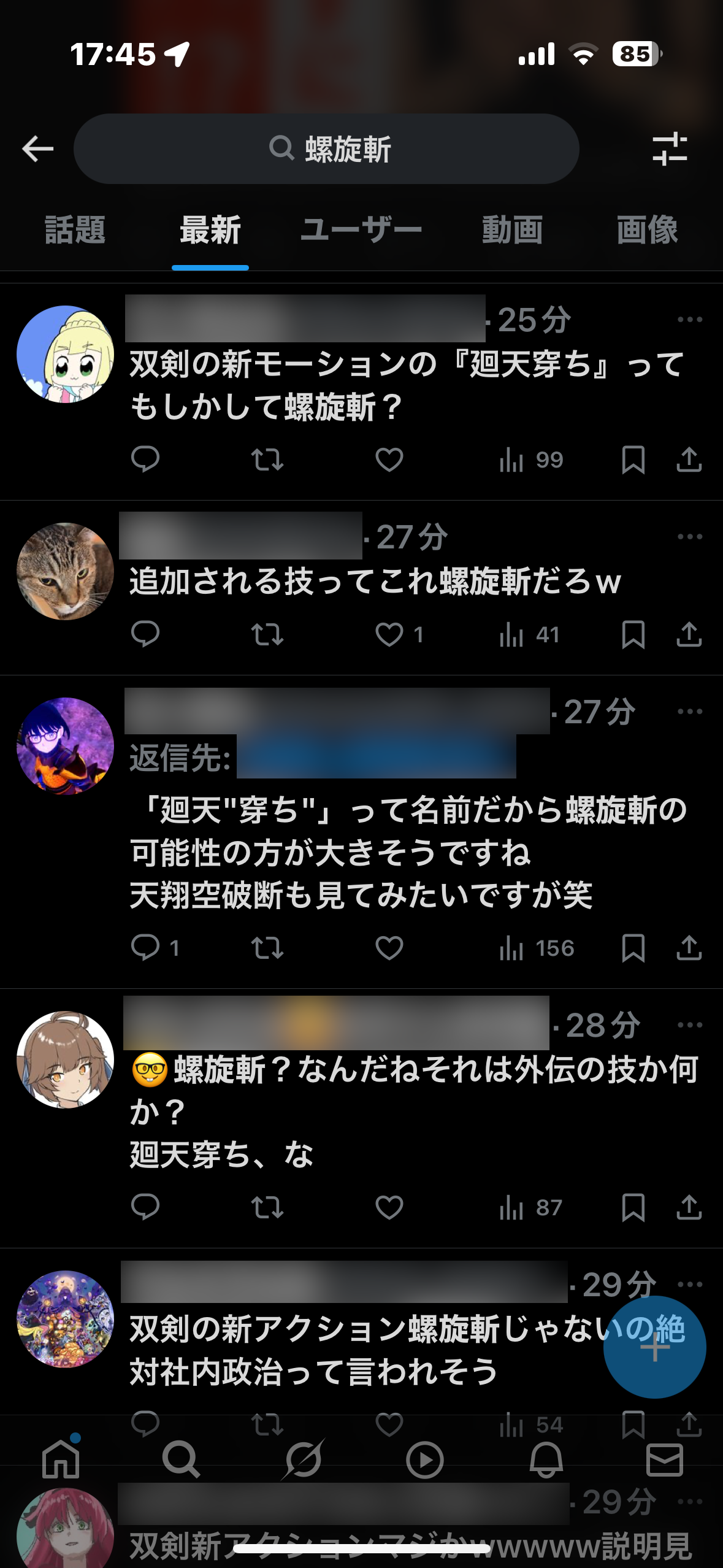Open direct messages
Screen dimensions: 723x1568
(x=665, y=1460)
